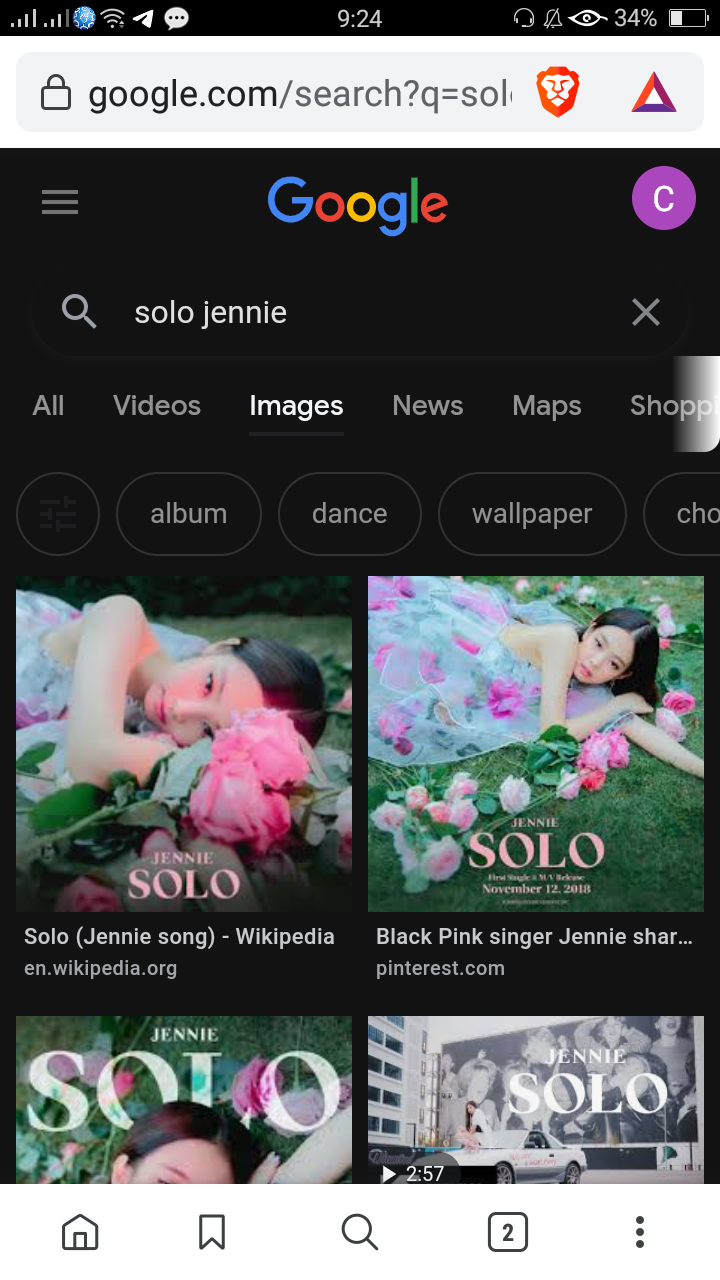Select the wallpaper filter chip
This screenshot has height=1280, width=720.
532,514
